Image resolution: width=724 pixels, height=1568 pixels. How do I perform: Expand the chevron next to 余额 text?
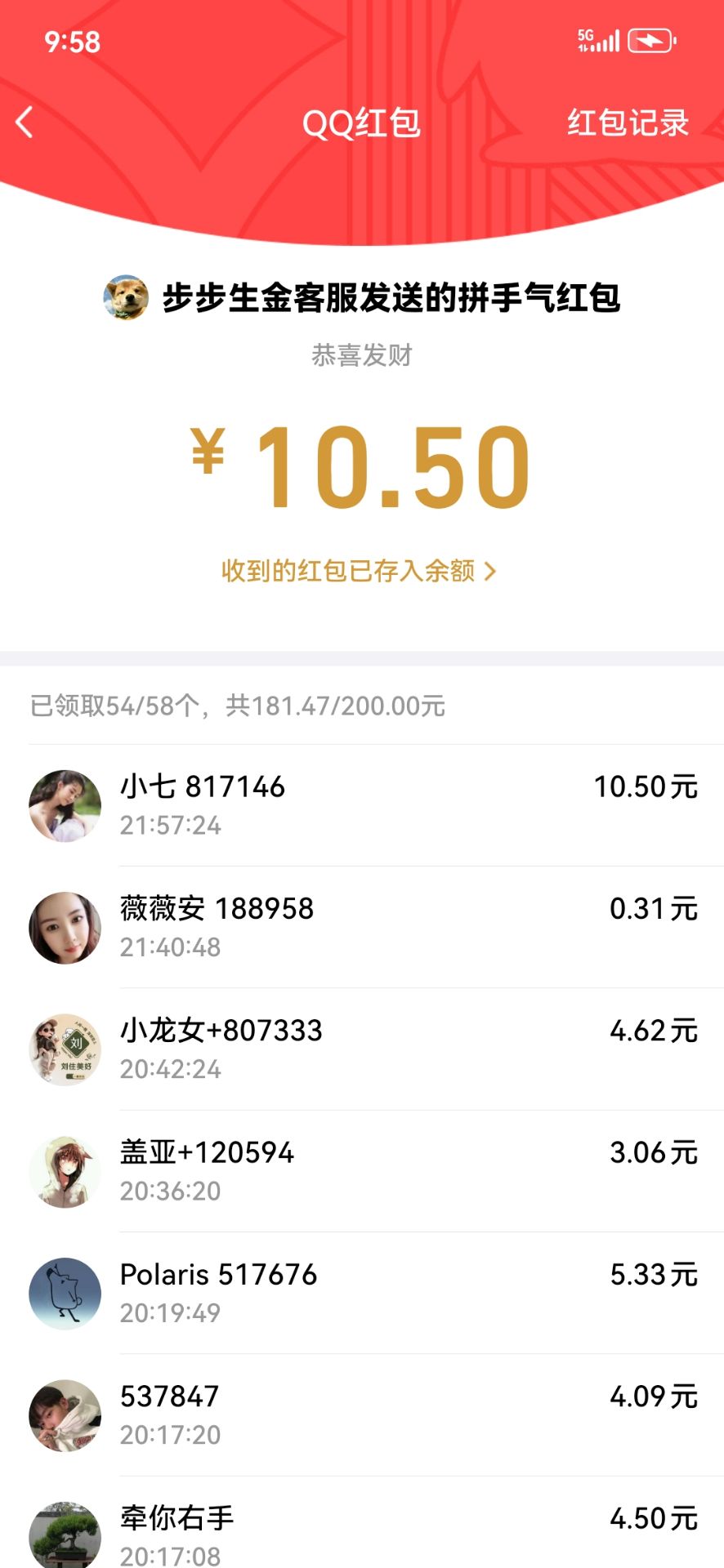click(x=489, y=572)
